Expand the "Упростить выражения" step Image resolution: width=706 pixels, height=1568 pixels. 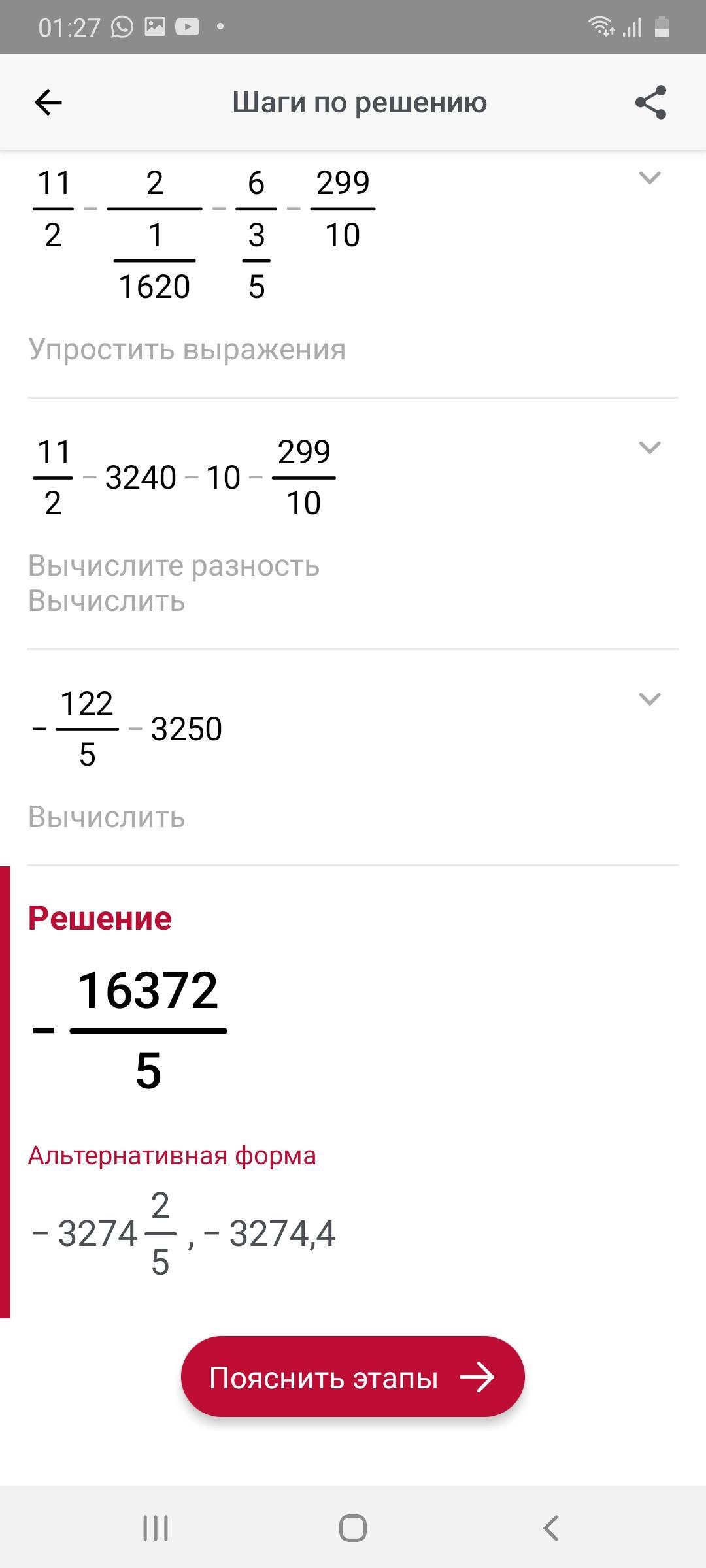point(649,178)
